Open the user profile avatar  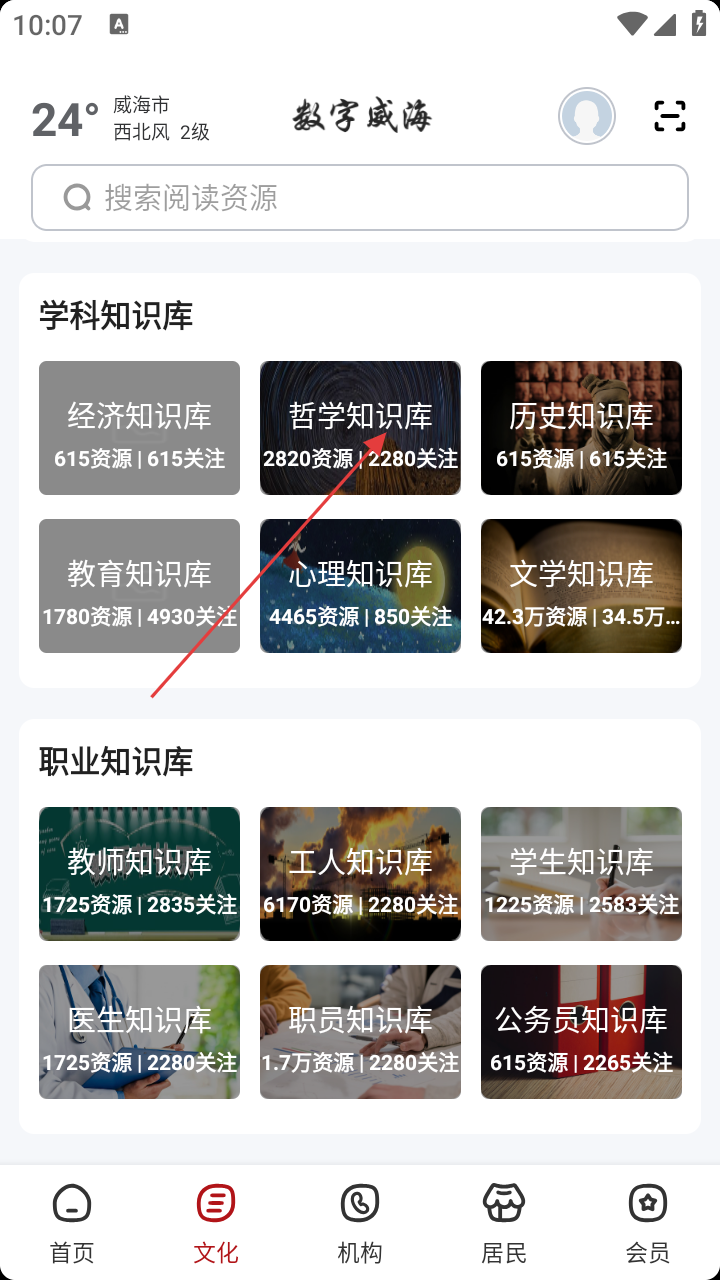(x=586, y=116)
